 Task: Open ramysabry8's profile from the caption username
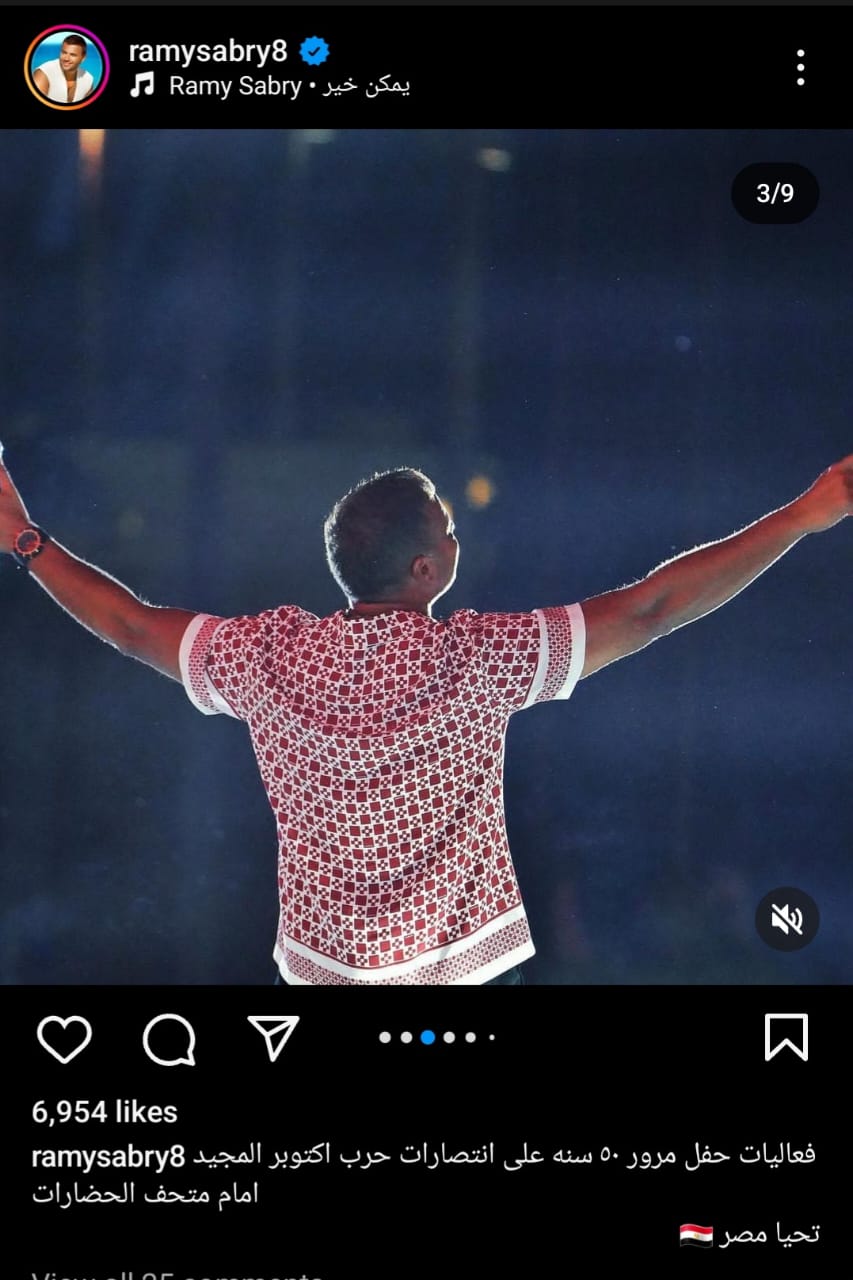[108, 1156]
